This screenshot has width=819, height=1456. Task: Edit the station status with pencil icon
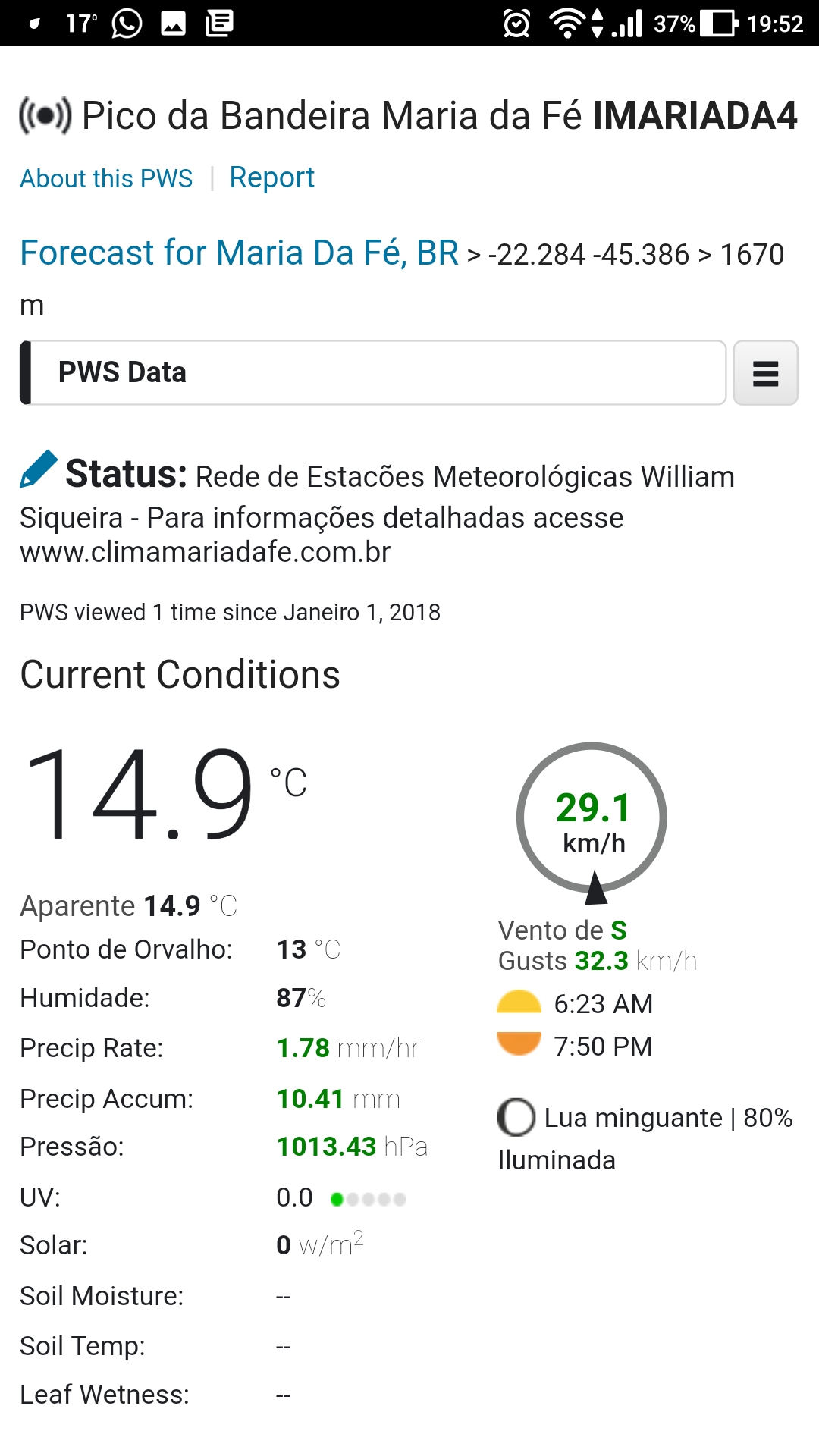pyautogui.click(x=39, y=469)
